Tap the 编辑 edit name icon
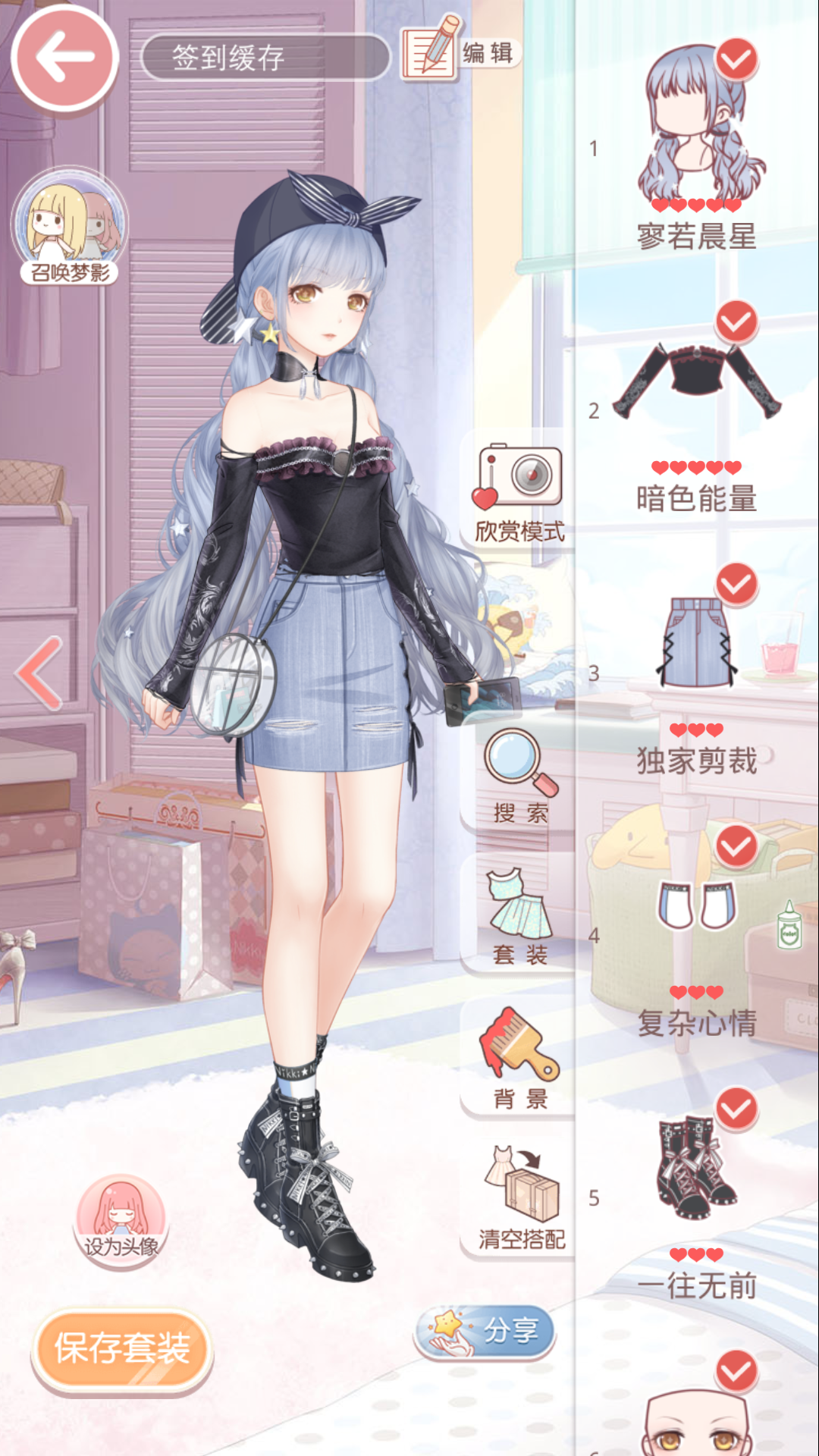This screenshot has height=1456, width=819. [x=458, y=51]
